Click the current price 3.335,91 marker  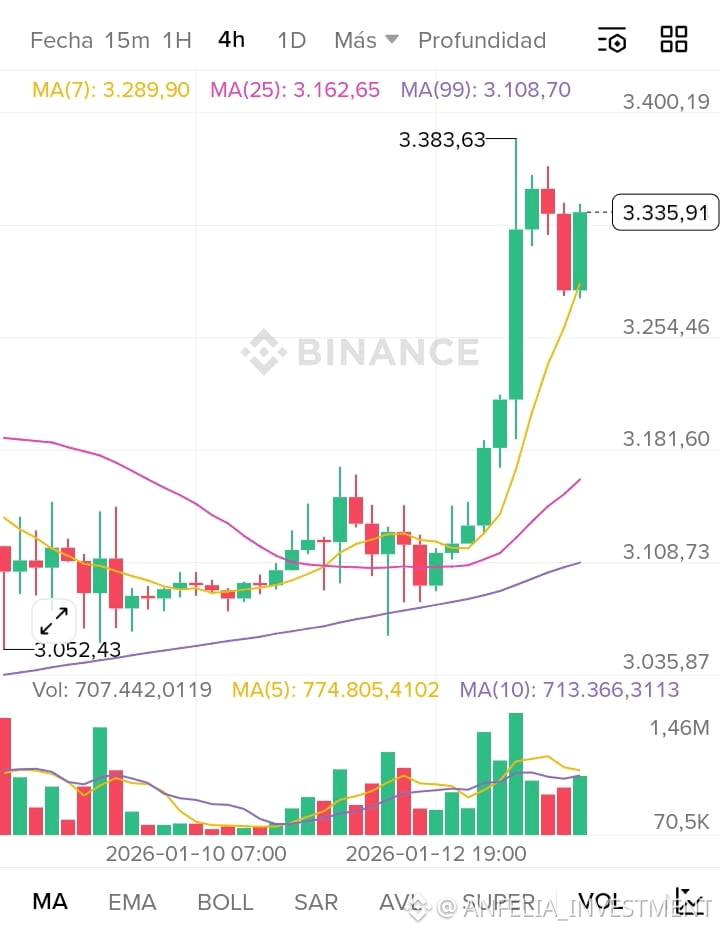tap(664, 212)
